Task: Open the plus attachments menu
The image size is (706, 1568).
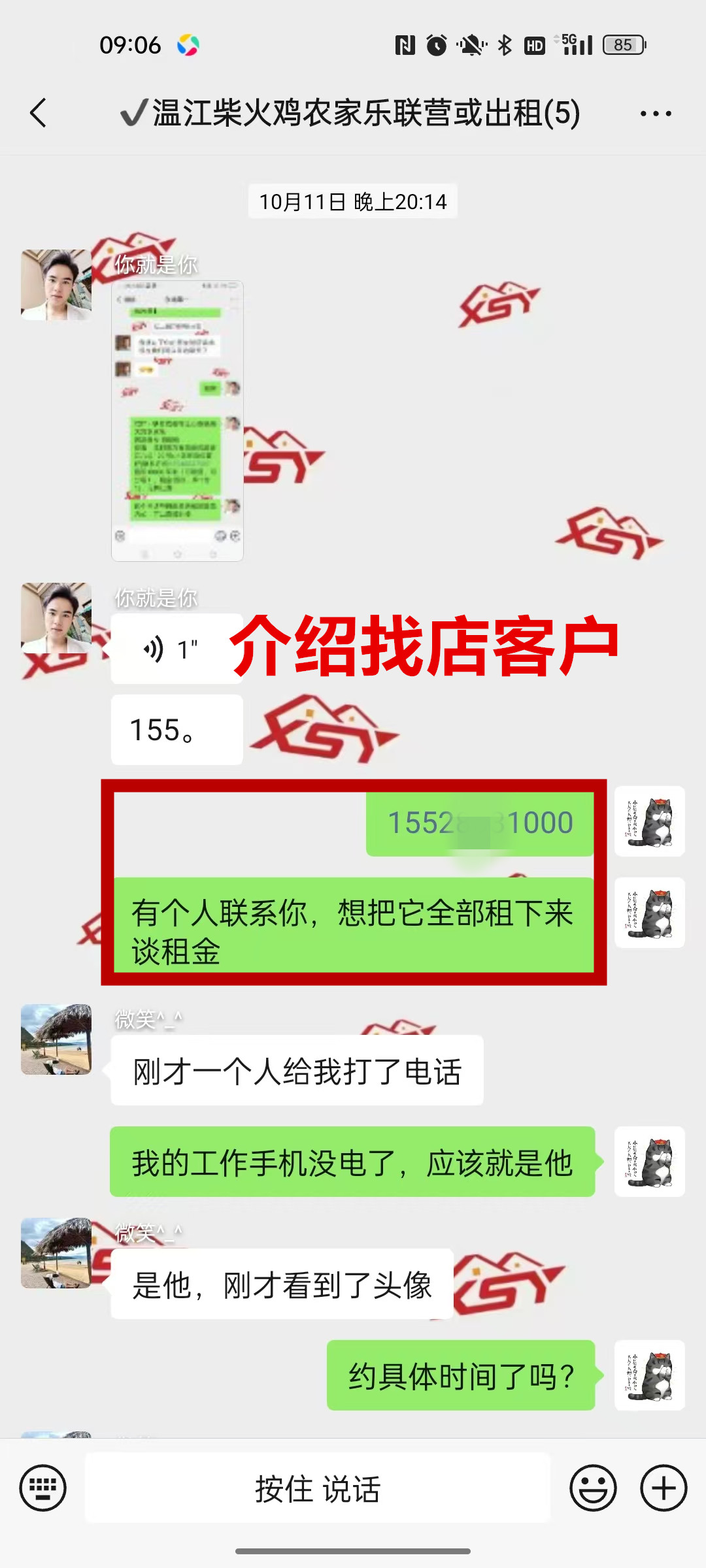Action: point(663,1488)
